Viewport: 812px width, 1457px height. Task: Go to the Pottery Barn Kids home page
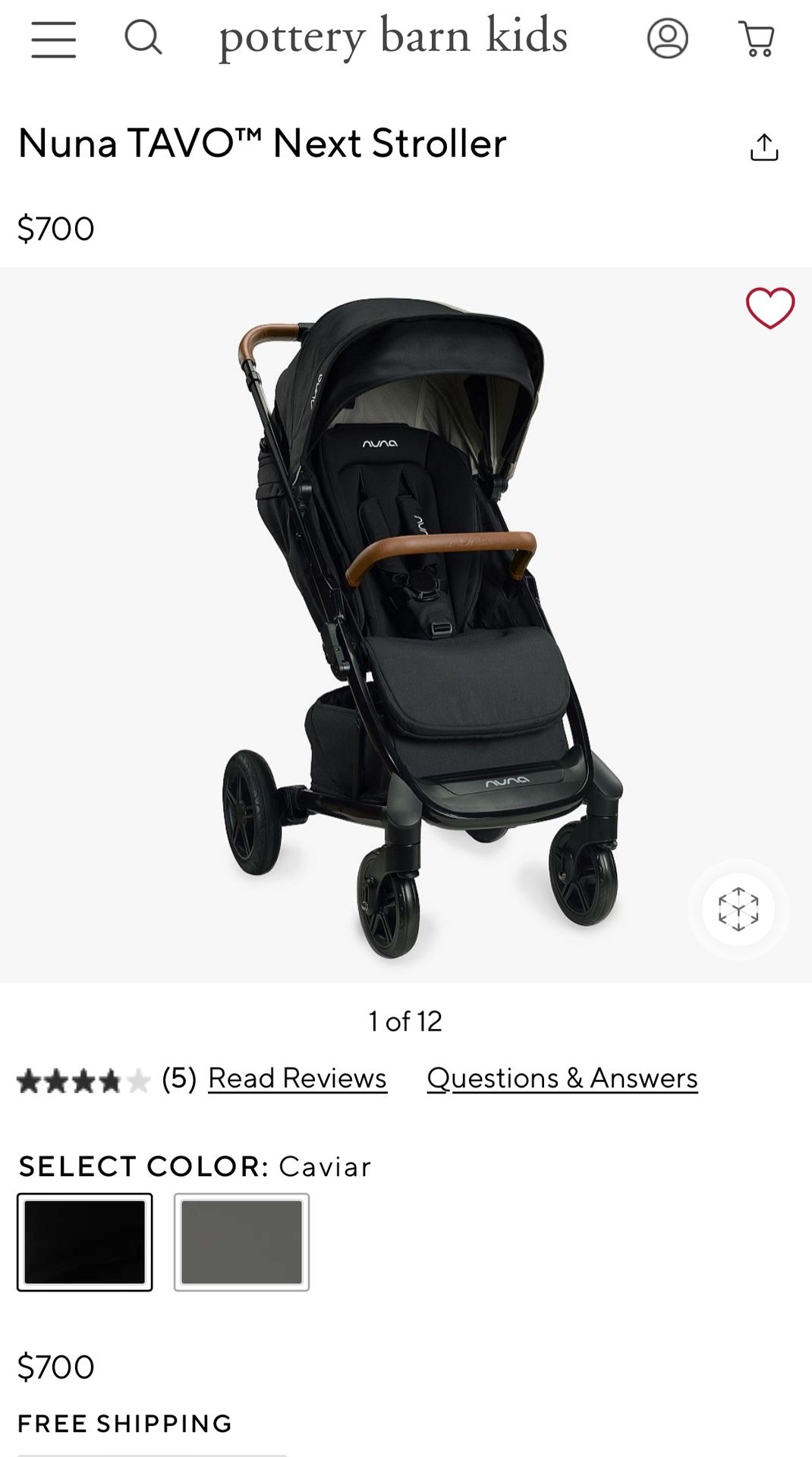pyautogui.click(x=393, y=38)
